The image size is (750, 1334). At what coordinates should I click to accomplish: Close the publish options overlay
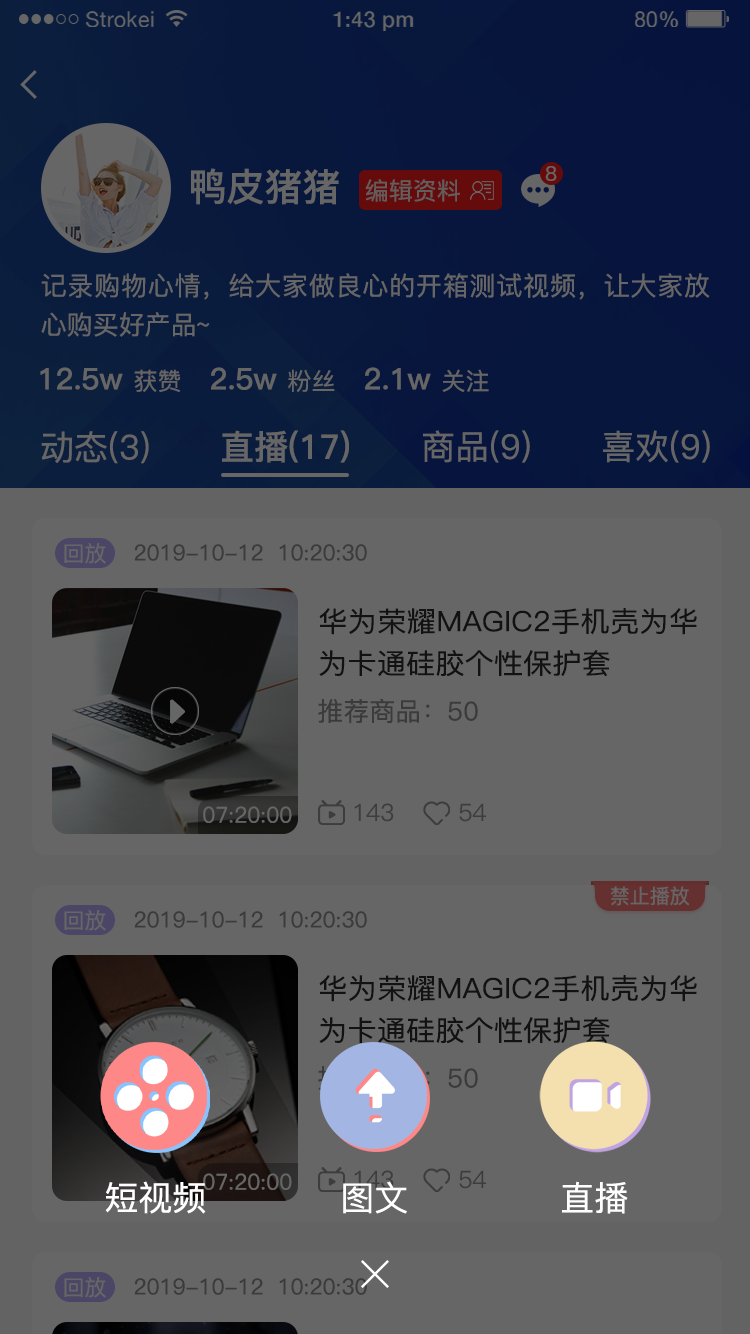pos(375,1274)
